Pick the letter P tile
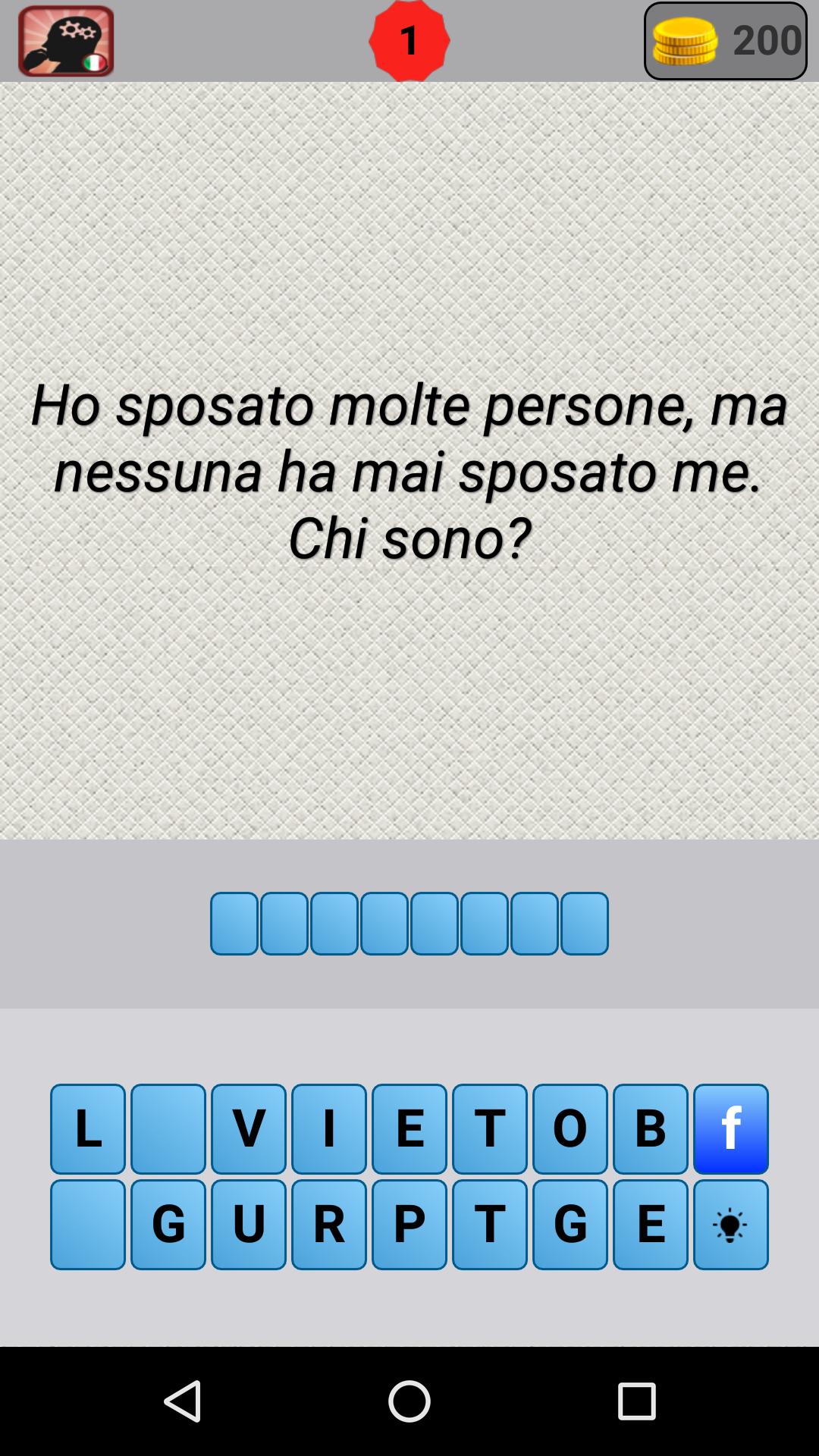Screen dimensions: 819x1456 pos(409,1224)
